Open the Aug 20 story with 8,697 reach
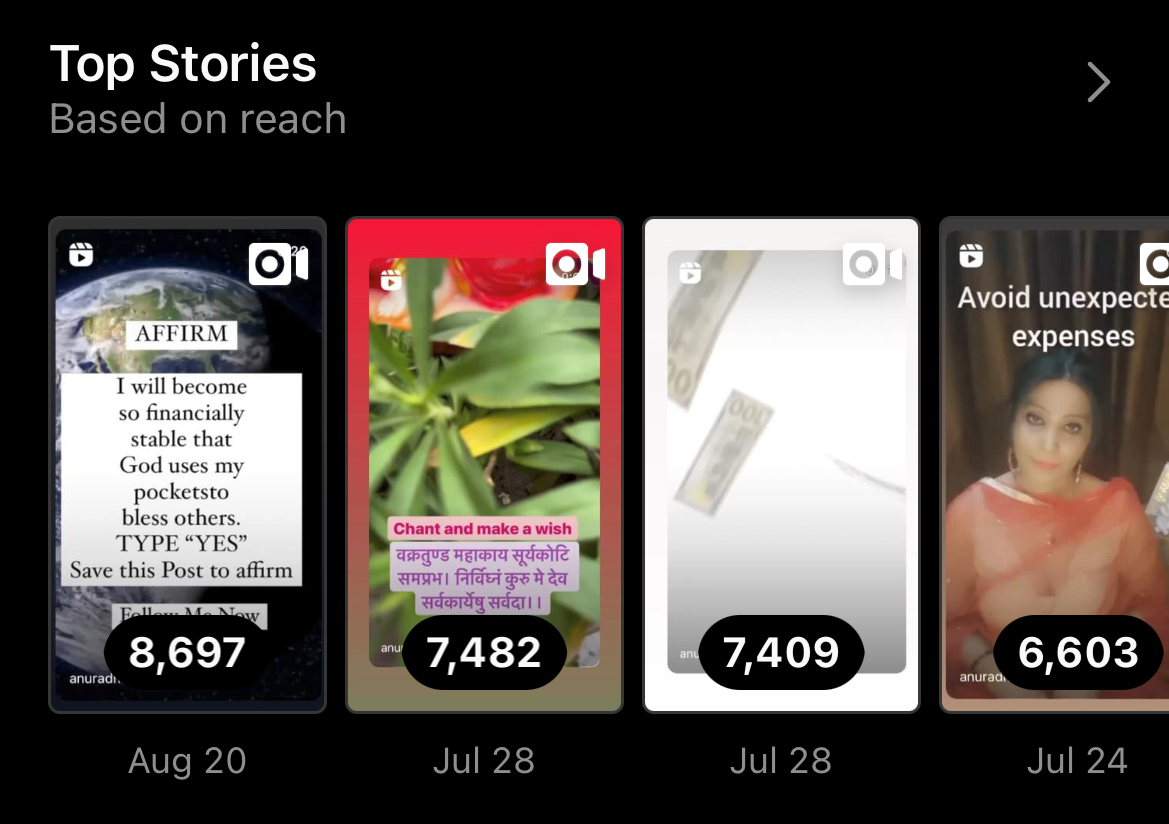 tap(188, 465)
